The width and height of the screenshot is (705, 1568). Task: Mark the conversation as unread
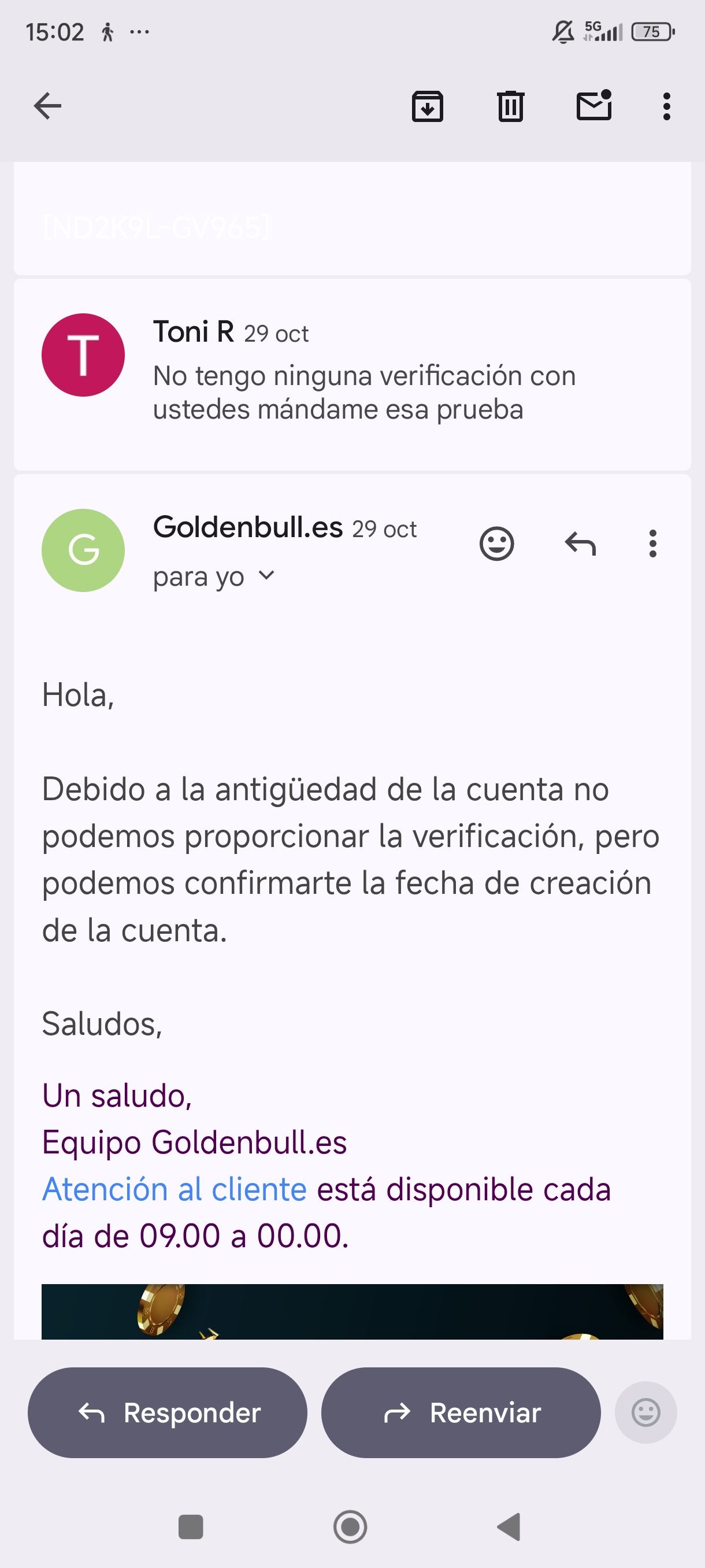pyautogui.click(x=593, y=106)
